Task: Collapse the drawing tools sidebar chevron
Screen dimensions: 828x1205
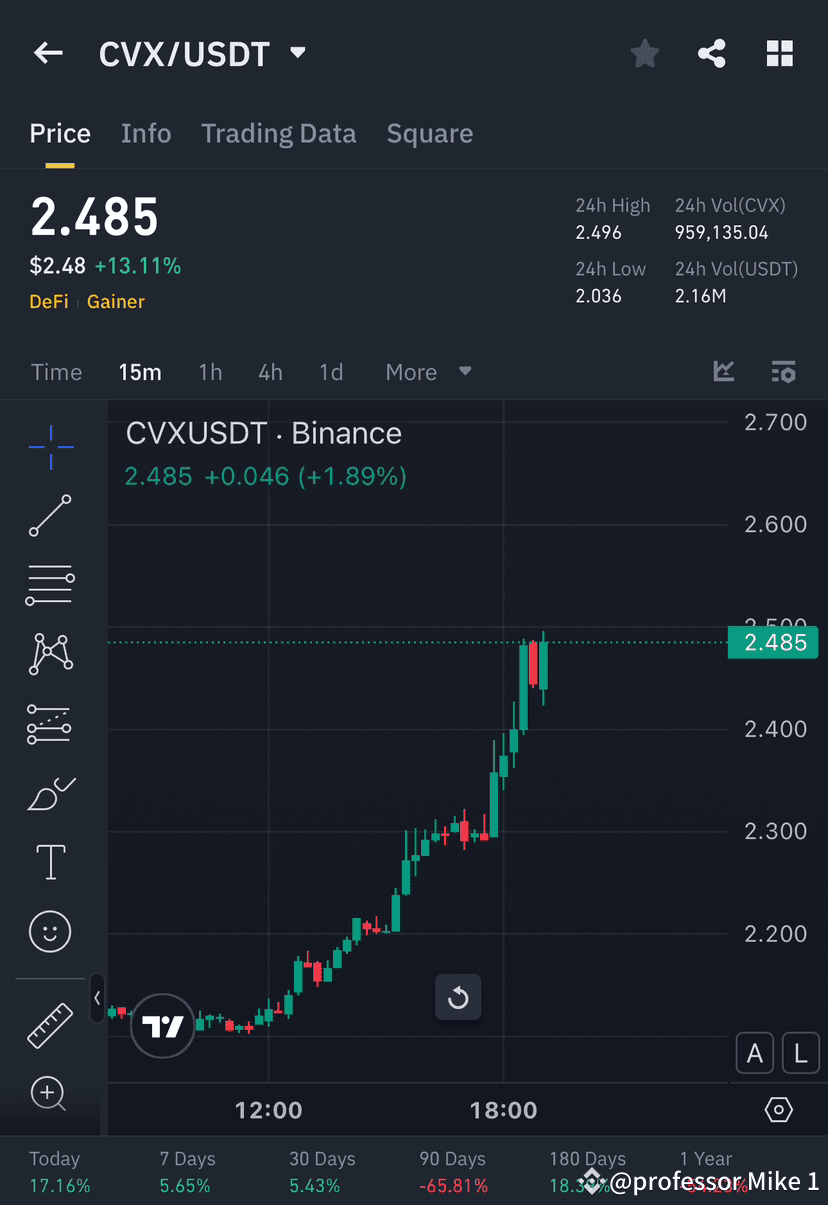Action: 97,998
